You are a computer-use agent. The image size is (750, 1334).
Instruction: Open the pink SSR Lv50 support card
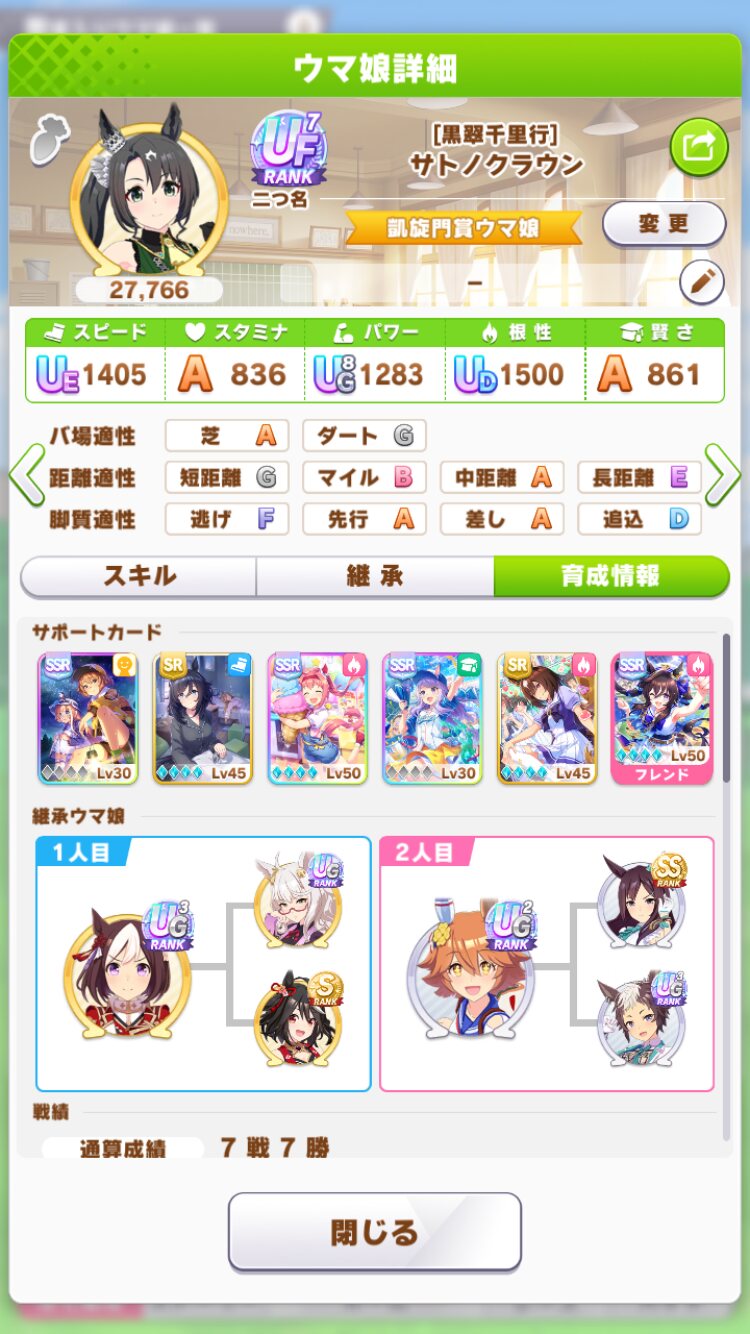318,718
